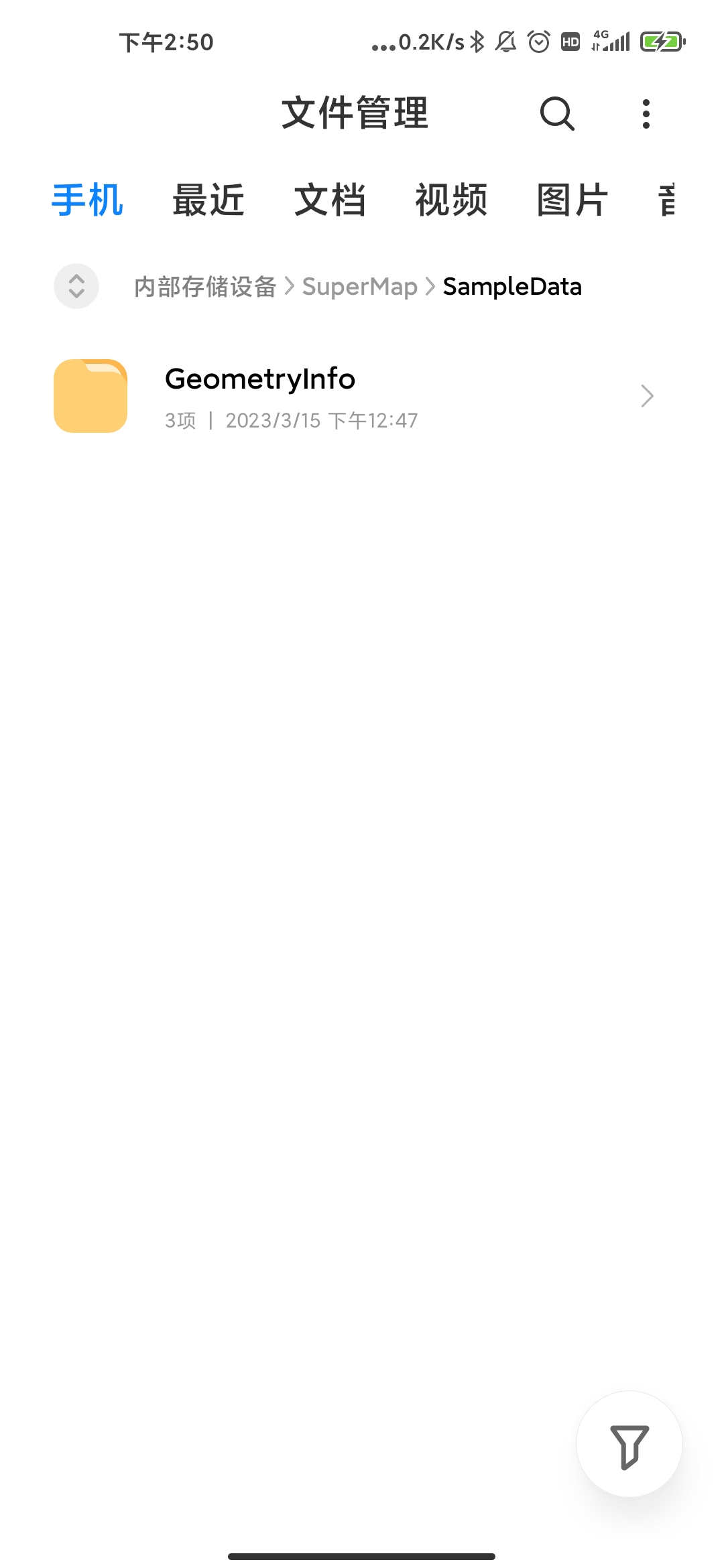Switch to the 图片 tab
Image resolution: width=724 pixels, height=1568 pixels.
pos(572,200)
